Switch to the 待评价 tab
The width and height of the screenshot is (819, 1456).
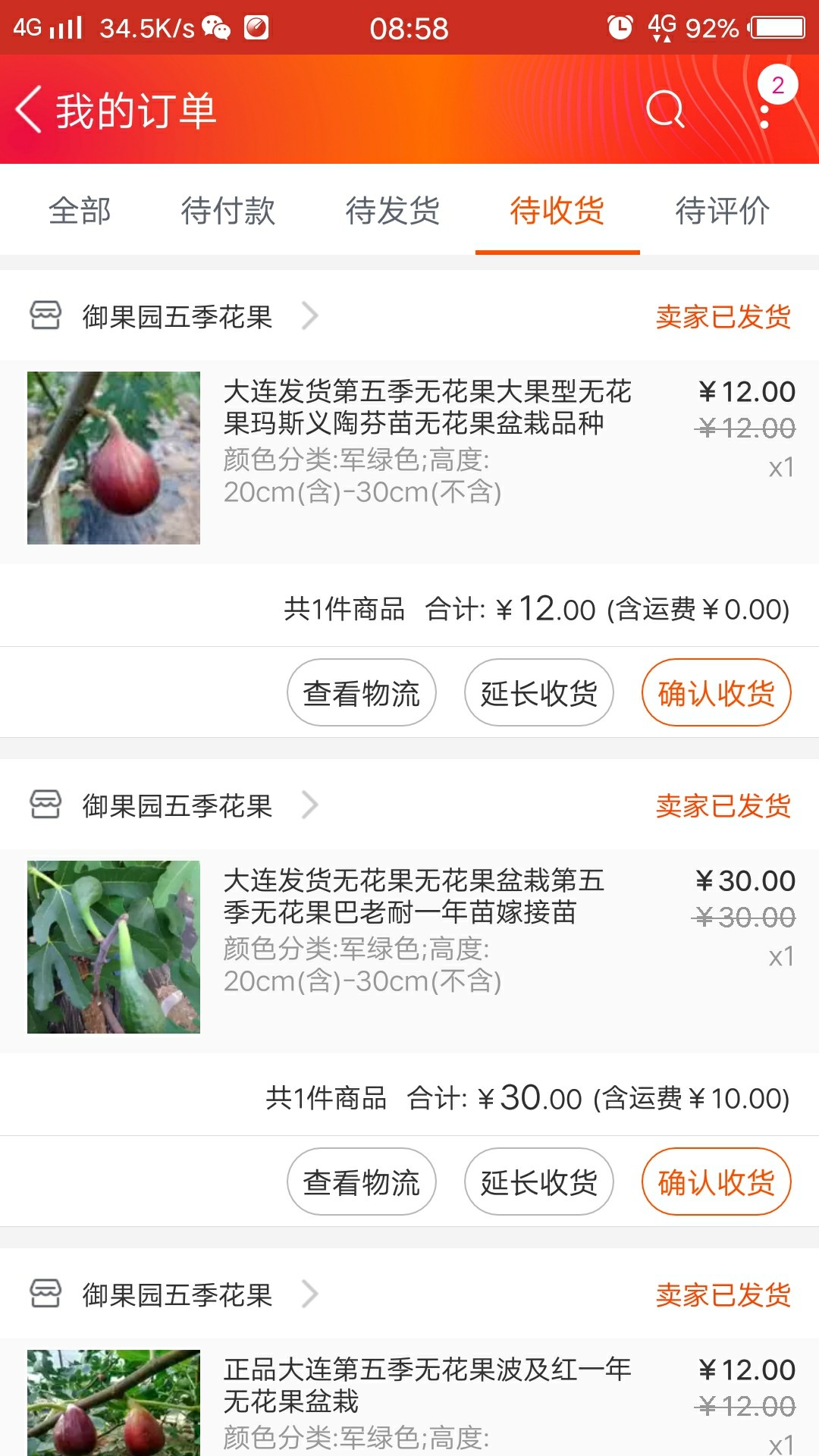pos(722,210)
